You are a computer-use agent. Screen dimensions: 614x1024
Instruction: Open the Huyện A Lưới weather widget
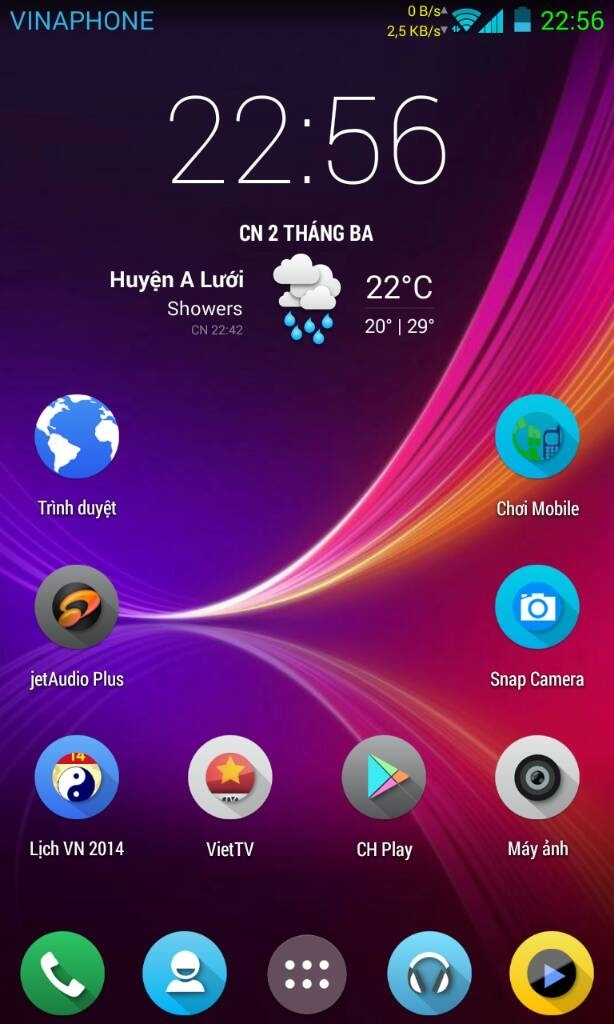pyautogui.click(x=272, y=298)
